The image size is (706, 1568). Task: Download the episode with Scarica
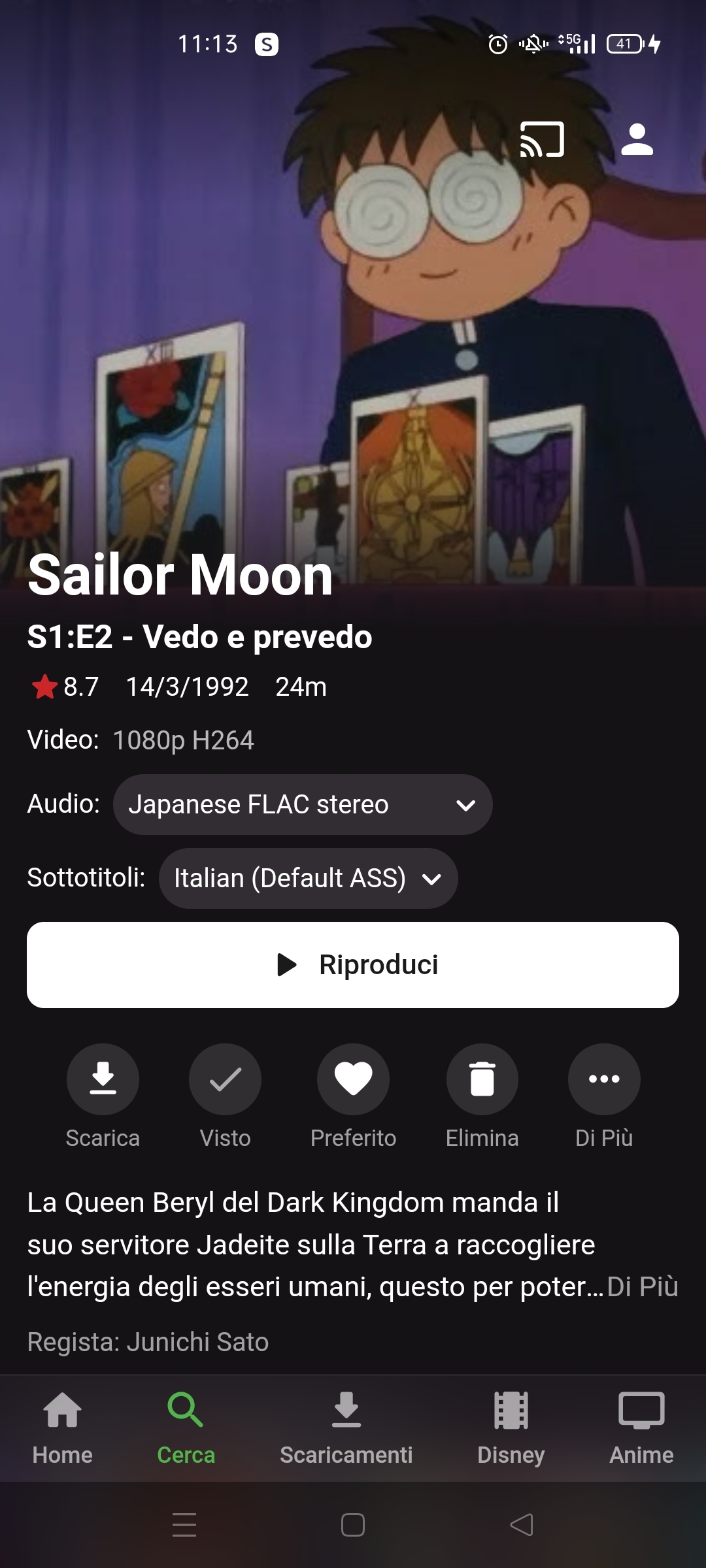(103, 1079)
